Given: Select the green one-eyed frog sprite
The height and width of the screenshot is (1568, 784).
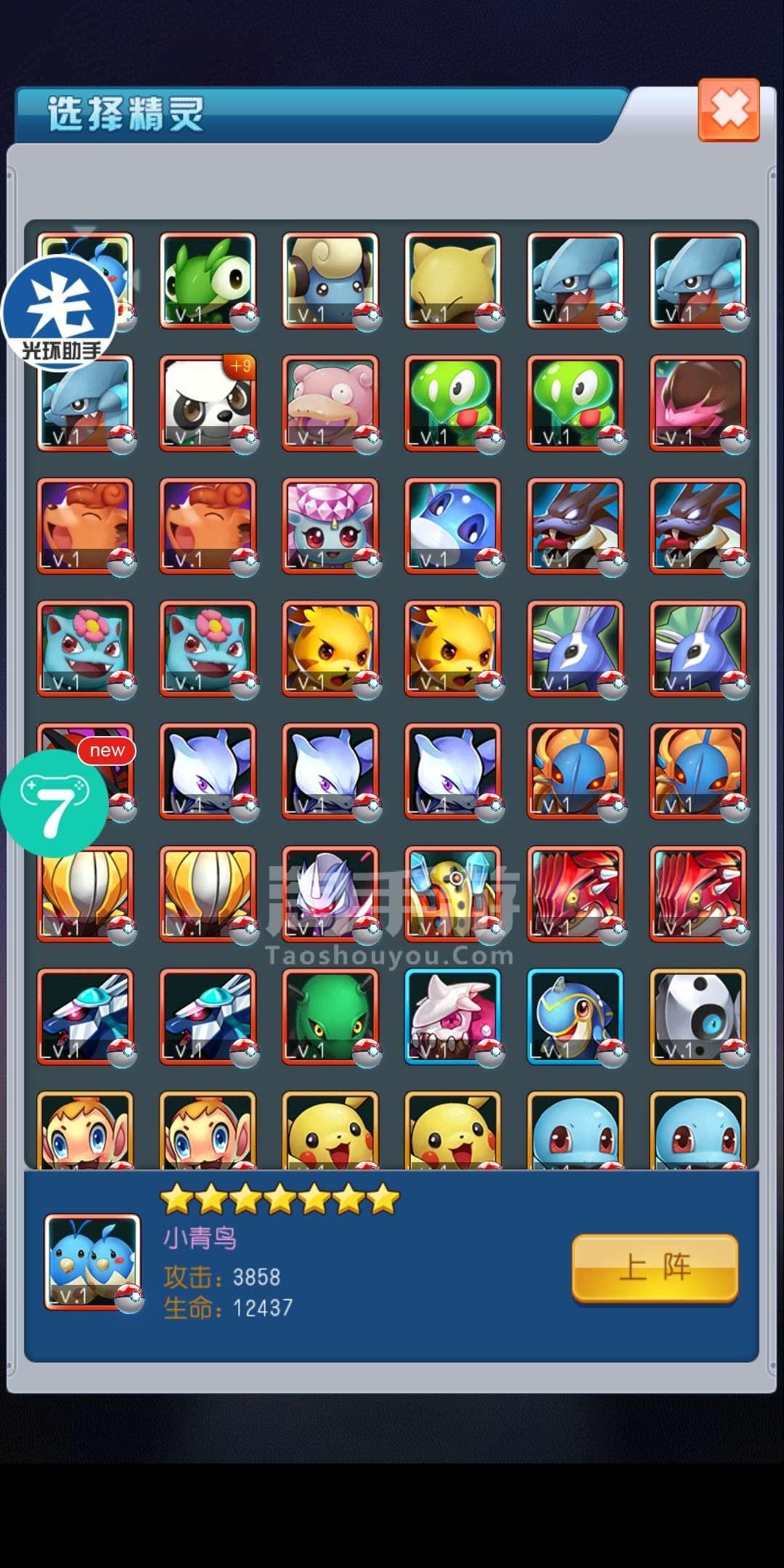Looking at the screenshot, I should pos(208,280).
